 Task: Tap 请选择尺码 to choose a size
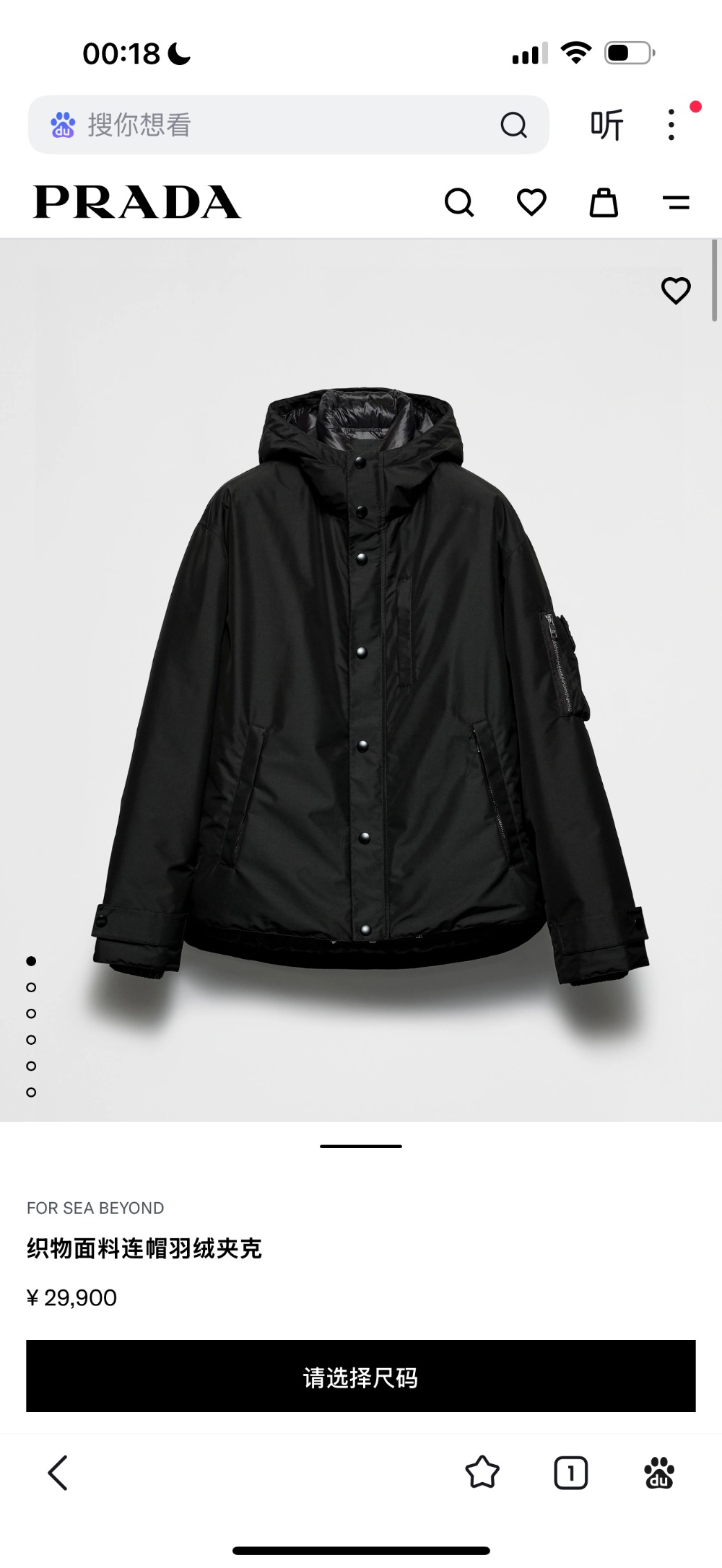[361, 1376]
